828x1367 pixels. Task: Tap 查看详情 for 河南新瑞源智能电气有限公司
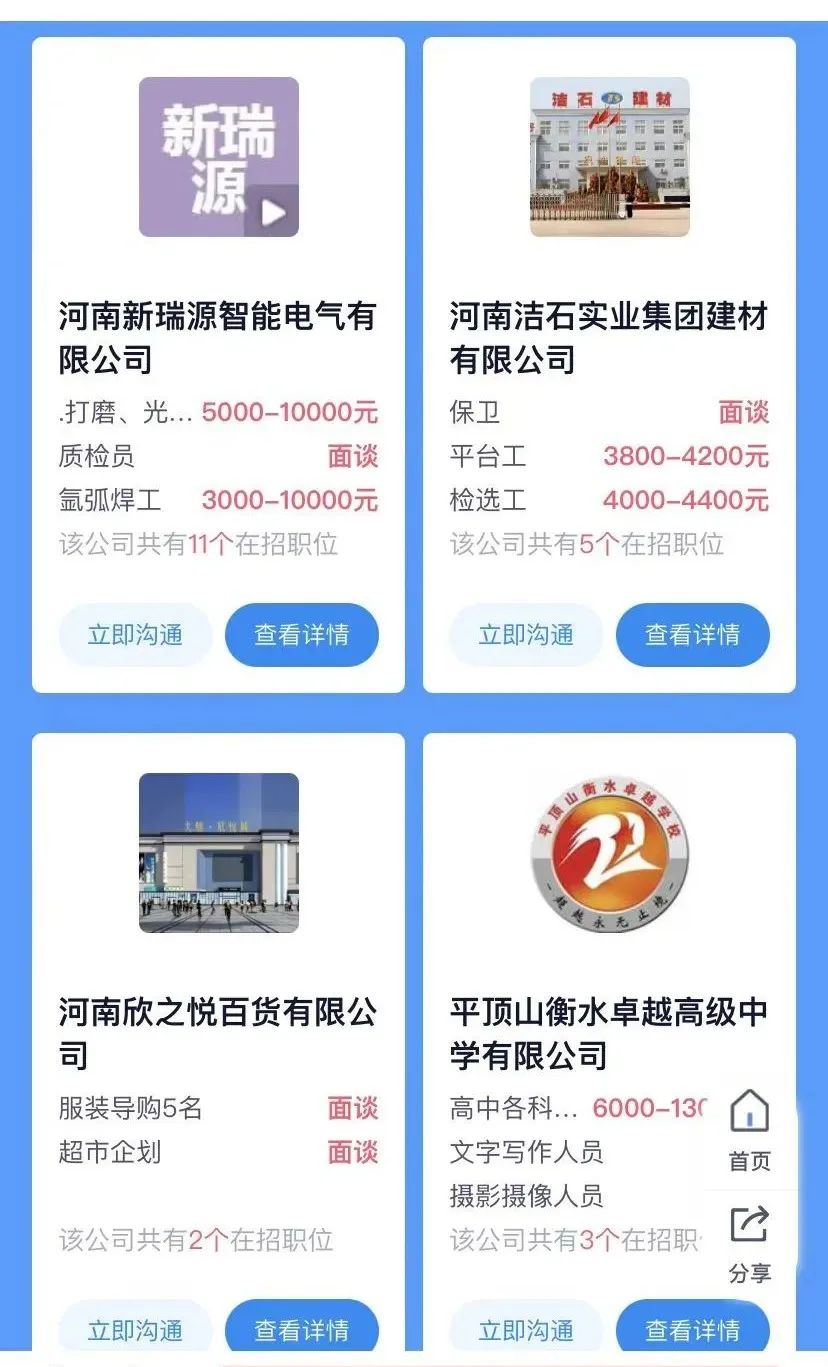click(x=302, y=635)
